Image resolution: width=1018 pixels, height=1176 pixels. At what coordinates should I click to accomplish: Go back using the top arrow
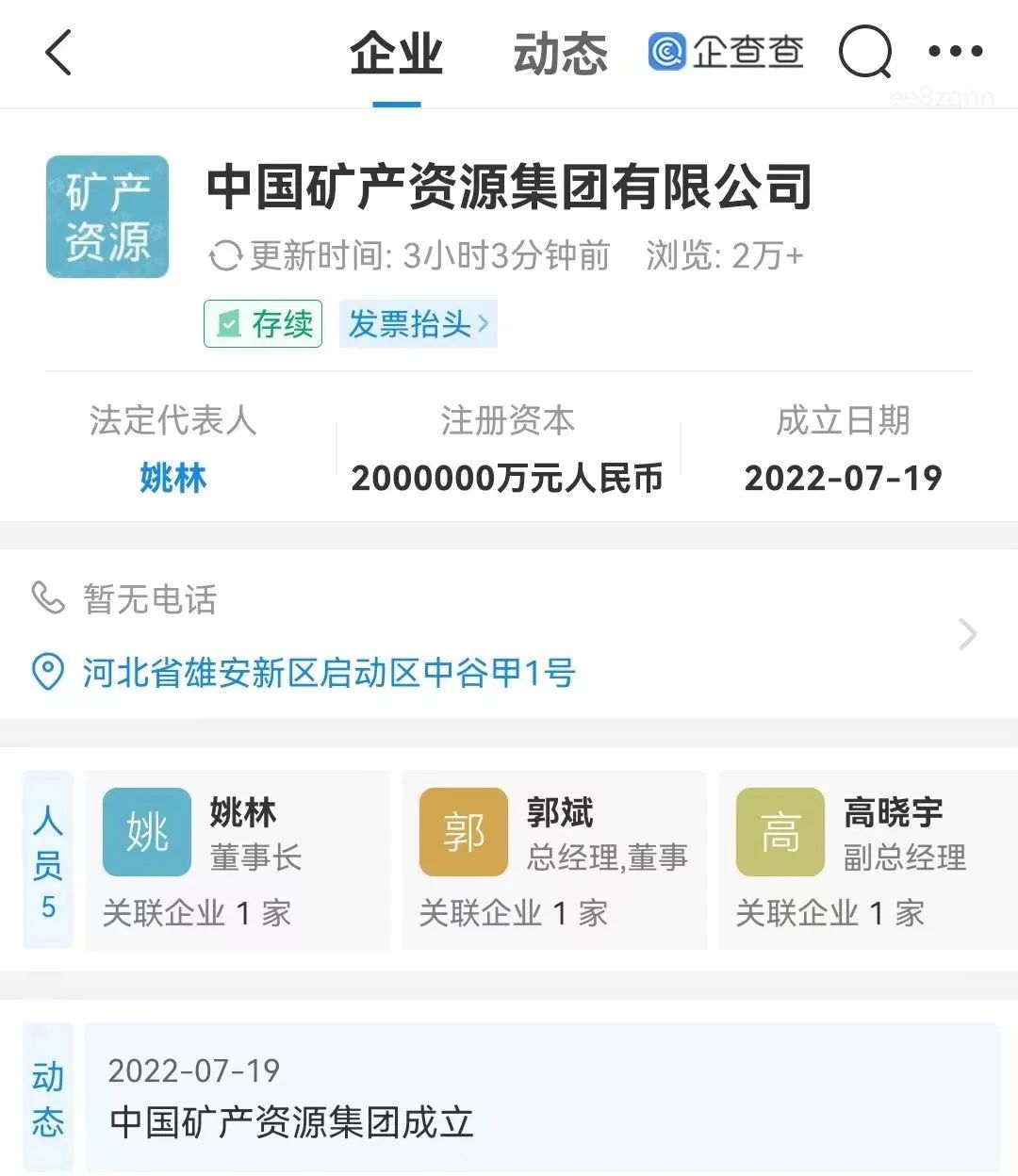pos(58,52)
